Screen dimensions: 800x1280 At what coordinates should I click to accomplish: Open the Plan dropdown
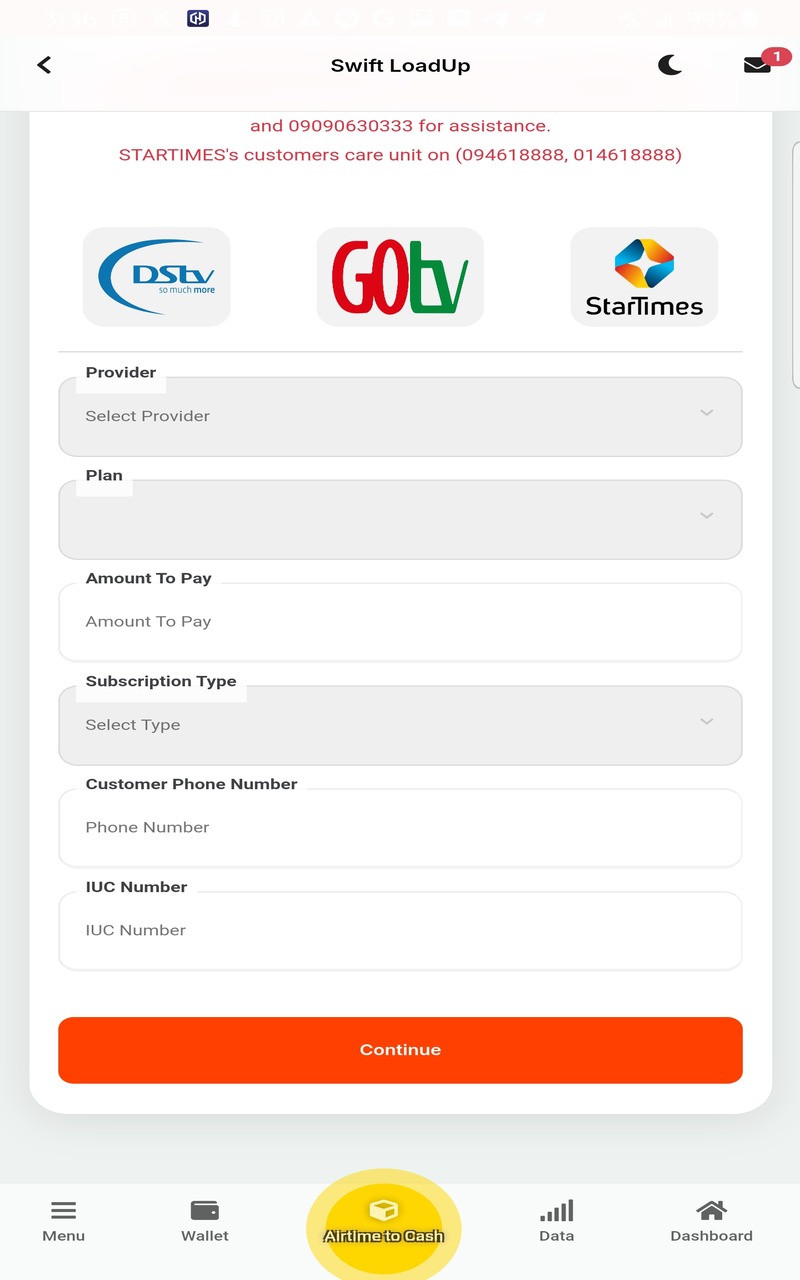tap(400, 519)
